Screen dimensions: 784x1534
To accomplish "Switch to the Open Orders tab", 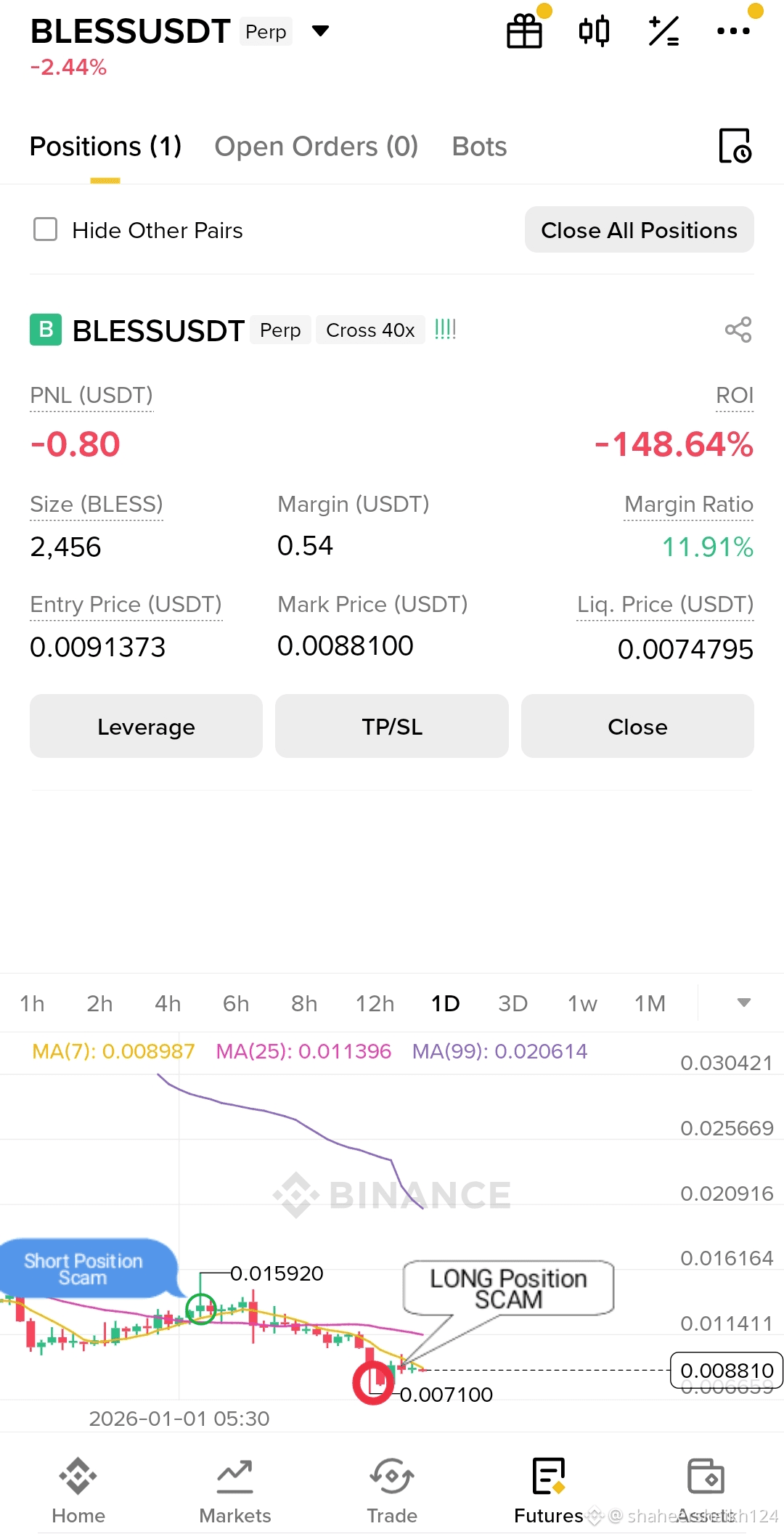I will [316, 147].
